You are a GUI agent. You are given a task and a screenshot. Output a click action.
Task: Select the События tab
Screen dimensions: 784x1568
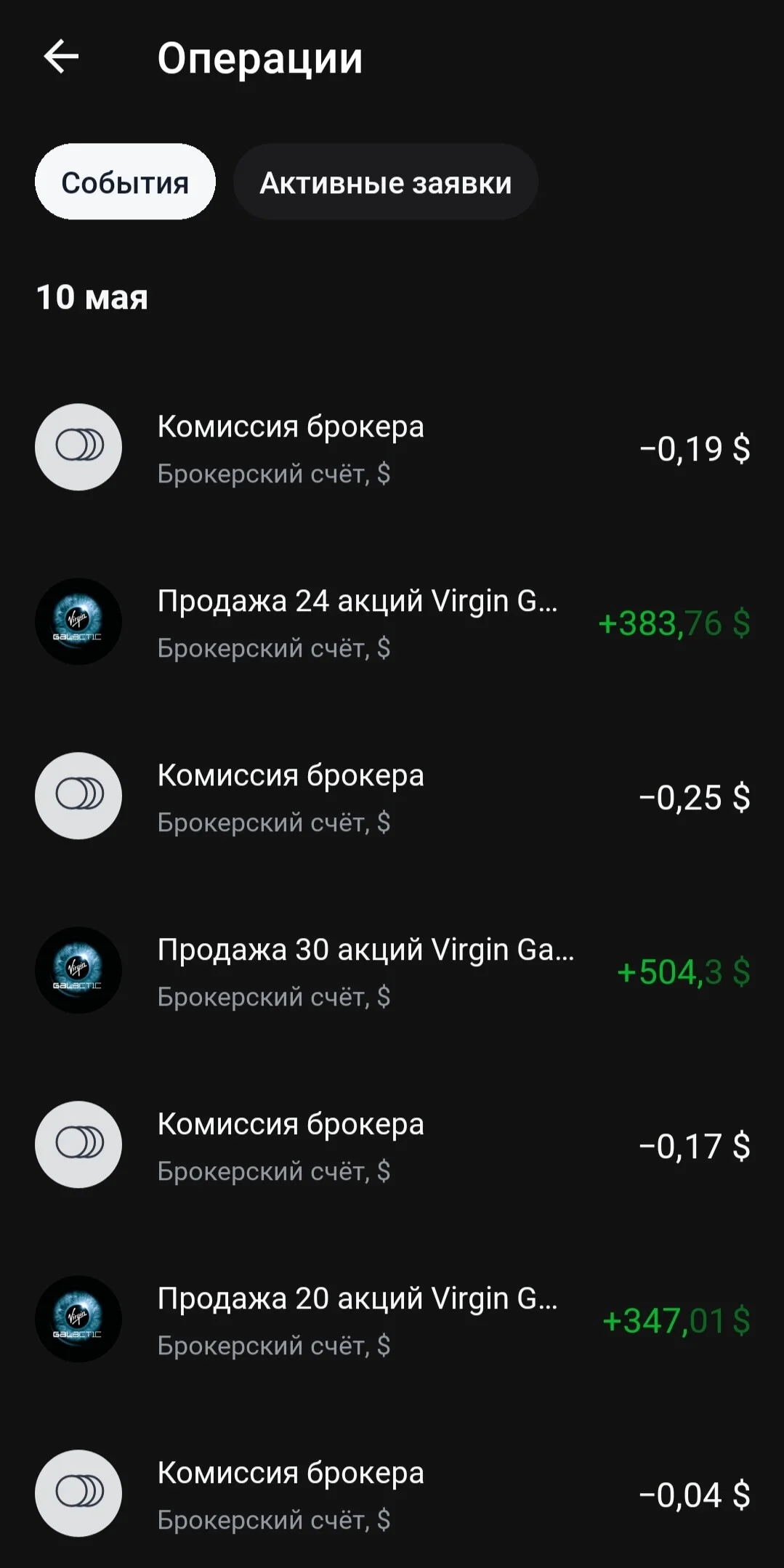[x=125, y=182]
